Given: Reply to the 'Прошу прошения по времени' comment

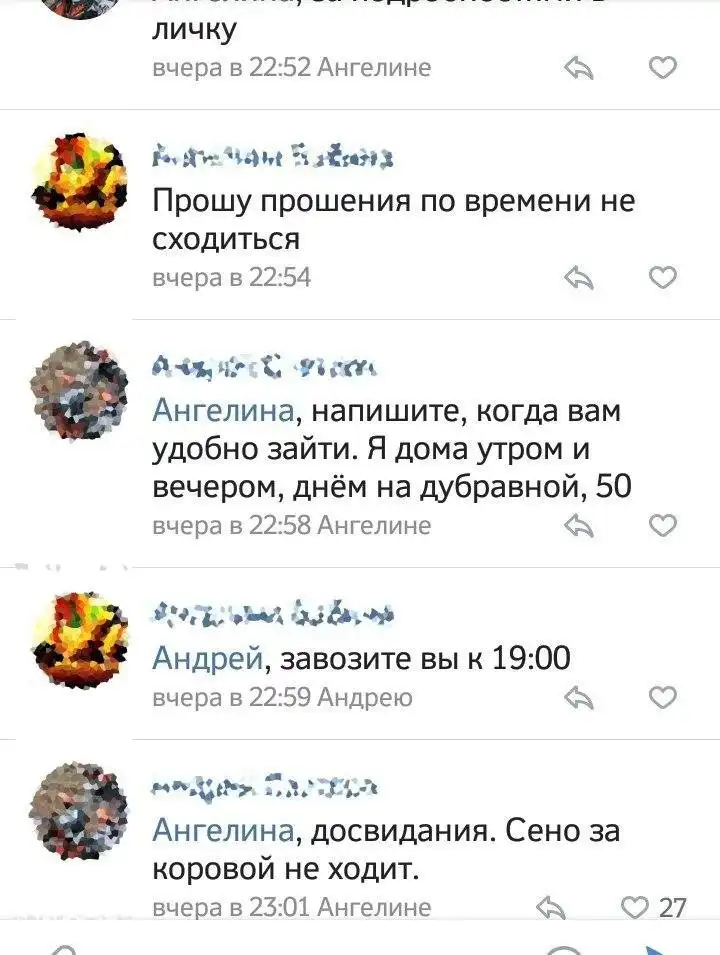Looking at the screenshot, I should coord(579,277).
